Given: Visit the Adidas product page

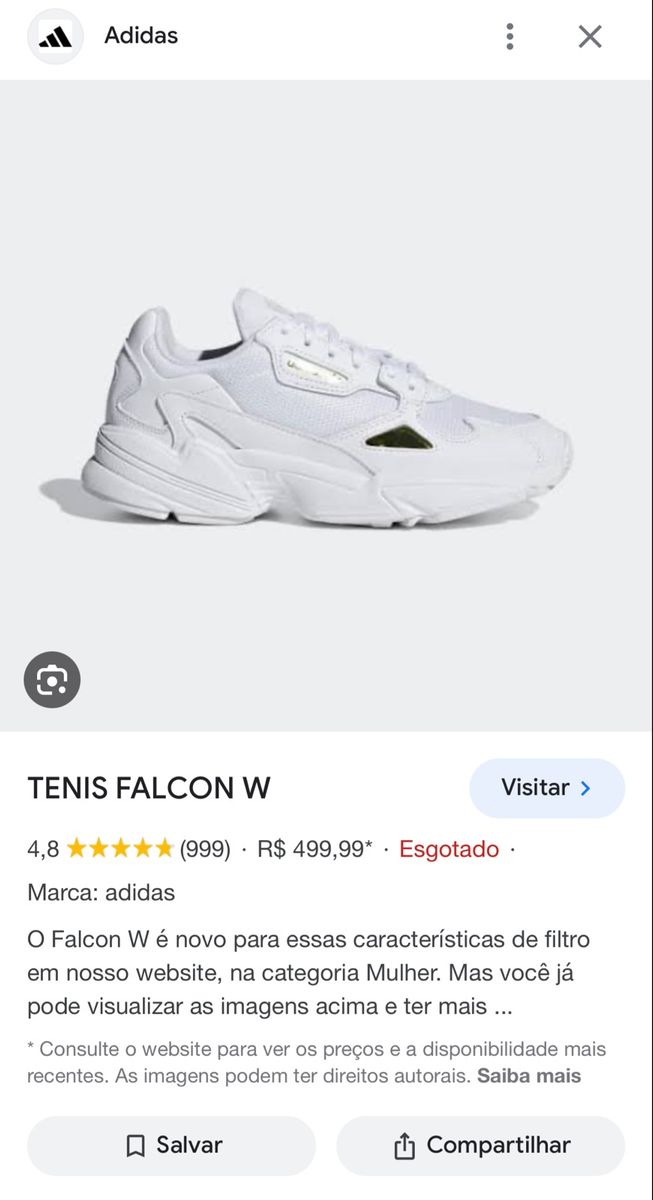Looking at the screenshot, I should [x=546, y=788].
